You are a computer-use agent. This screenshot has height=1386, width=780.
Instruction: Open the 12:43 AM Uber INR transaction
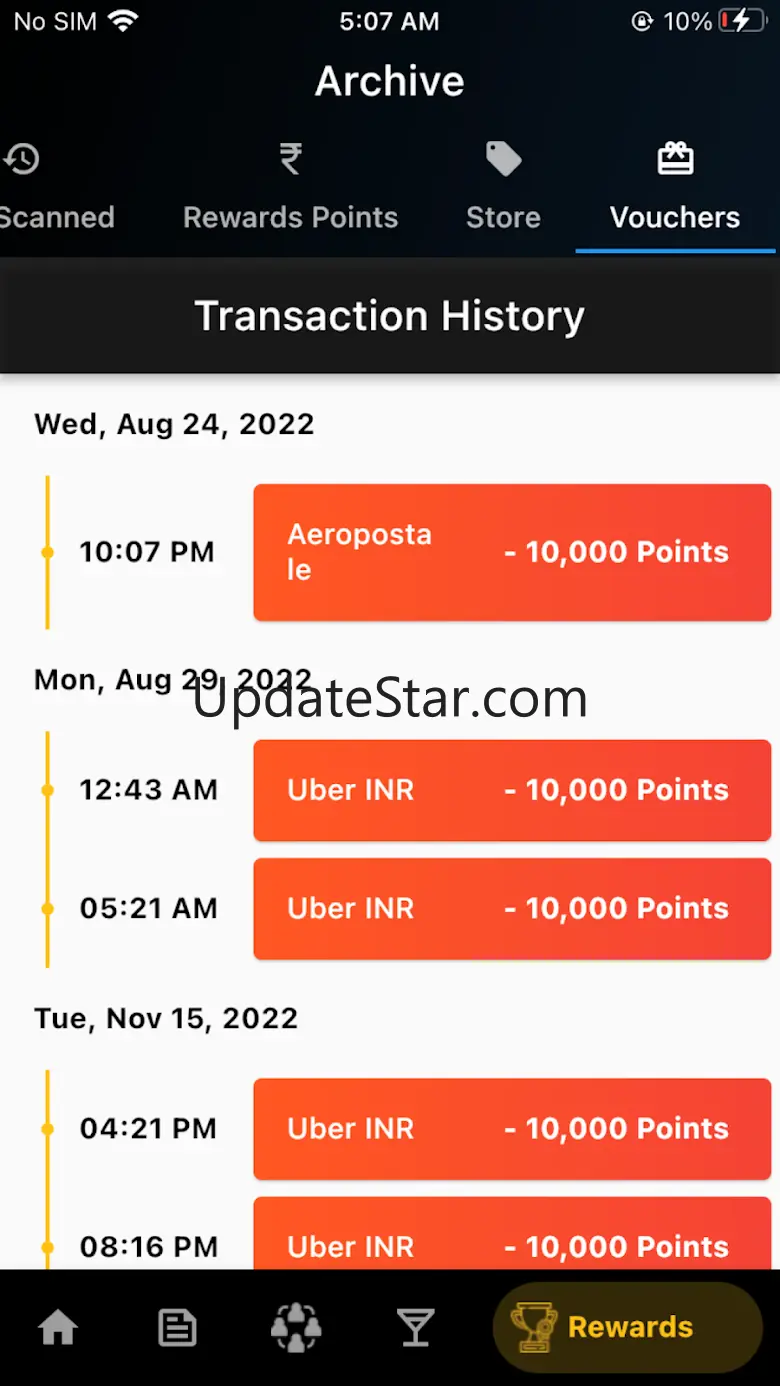pyautogui.click(x=512, y=790)
